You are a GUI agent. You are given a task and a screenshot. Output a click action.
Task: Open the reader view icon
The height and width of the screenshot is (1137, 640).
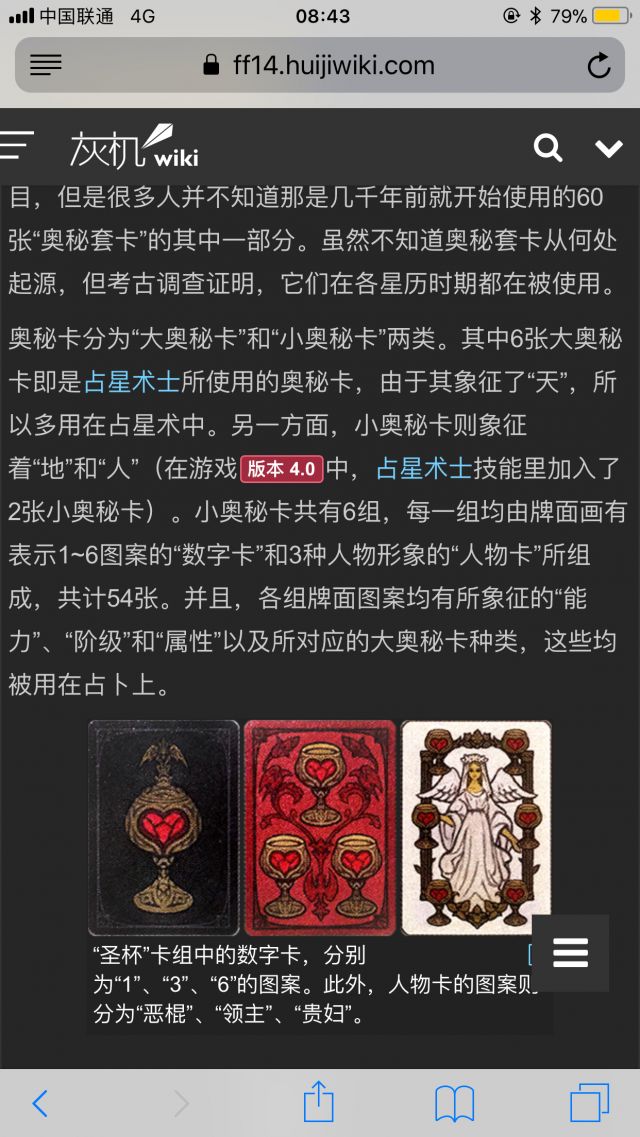pos(46,65)
